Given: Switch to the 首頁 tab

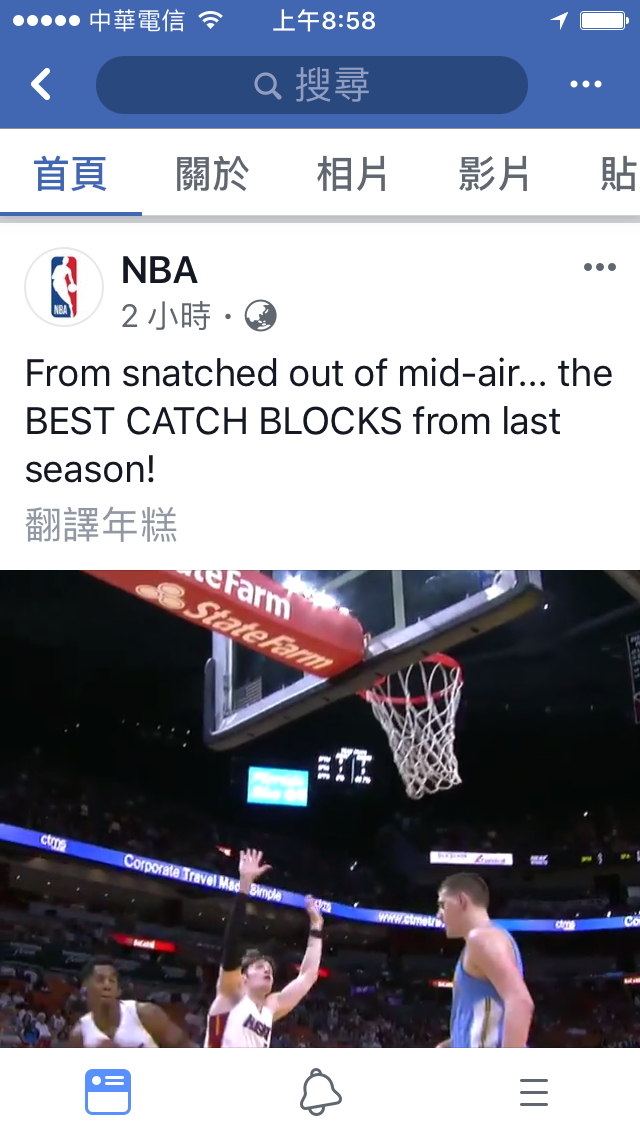Looking at the screenshot, I should pos(70,175).
